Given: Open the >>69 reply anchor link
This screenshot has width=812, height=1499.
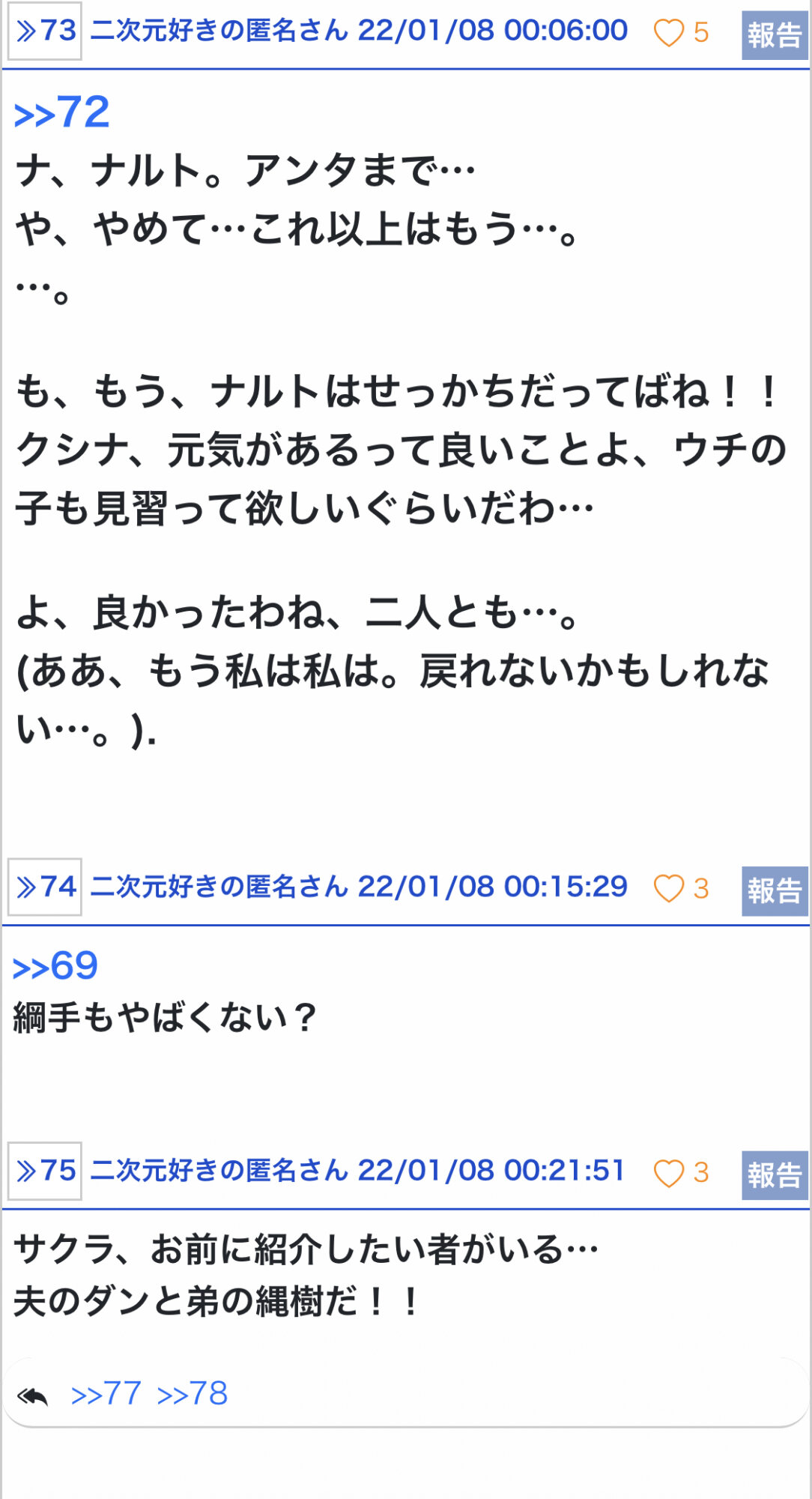Looking at the screenshot, I should tap(55, 966).
